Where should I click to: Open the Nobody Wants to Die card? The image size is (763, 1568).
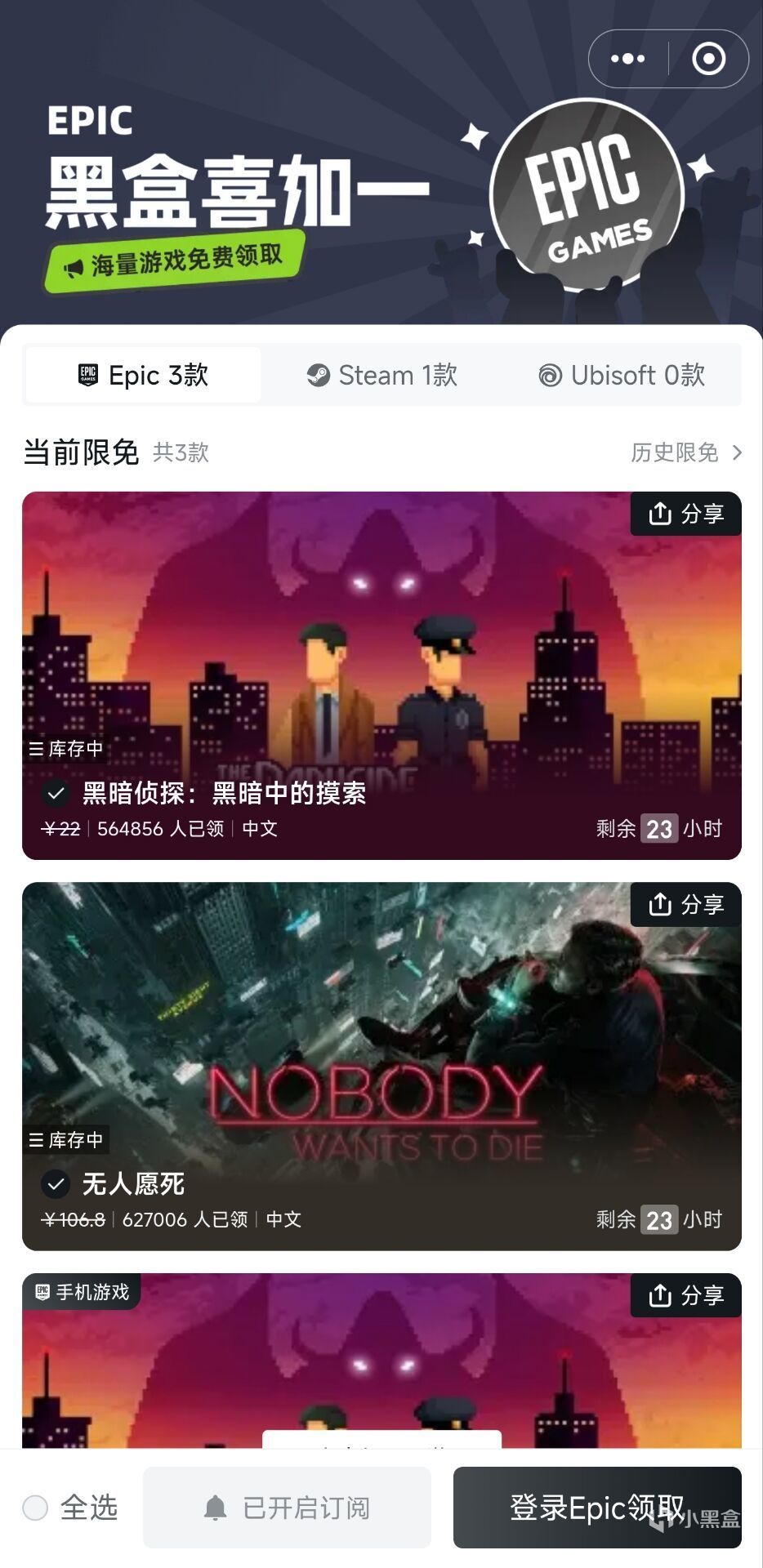(x=381, y=1045)
